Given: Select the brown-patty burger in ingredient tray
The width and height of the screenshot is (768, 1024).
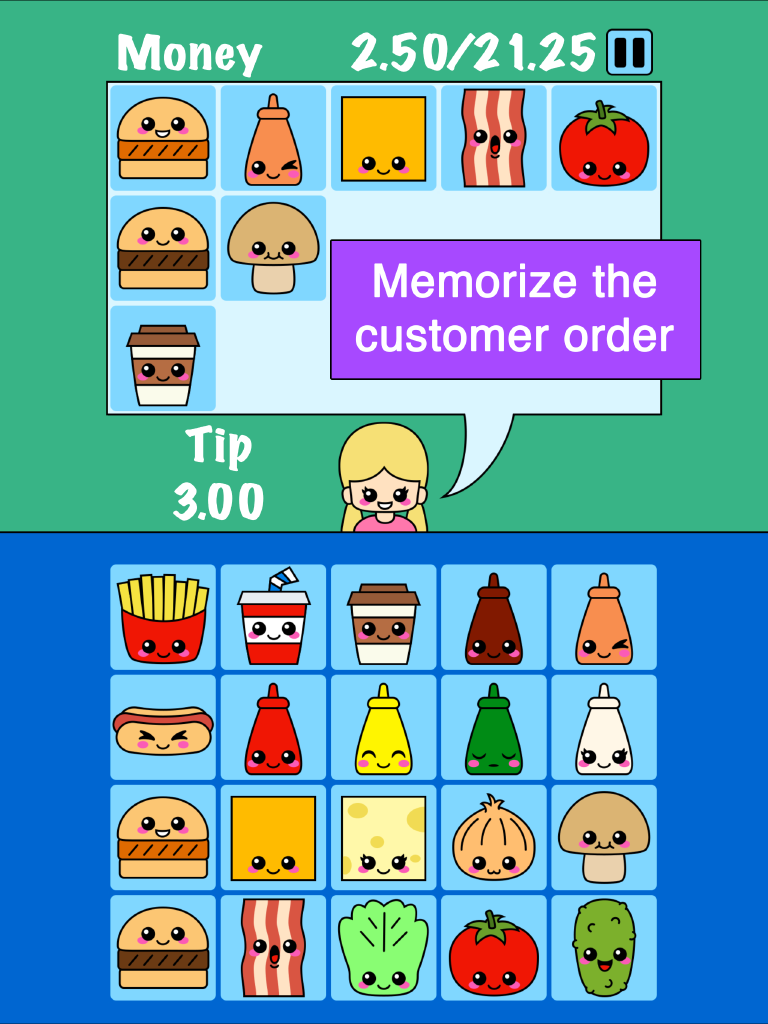Looking at the screenshot, I should pos(163,947).
